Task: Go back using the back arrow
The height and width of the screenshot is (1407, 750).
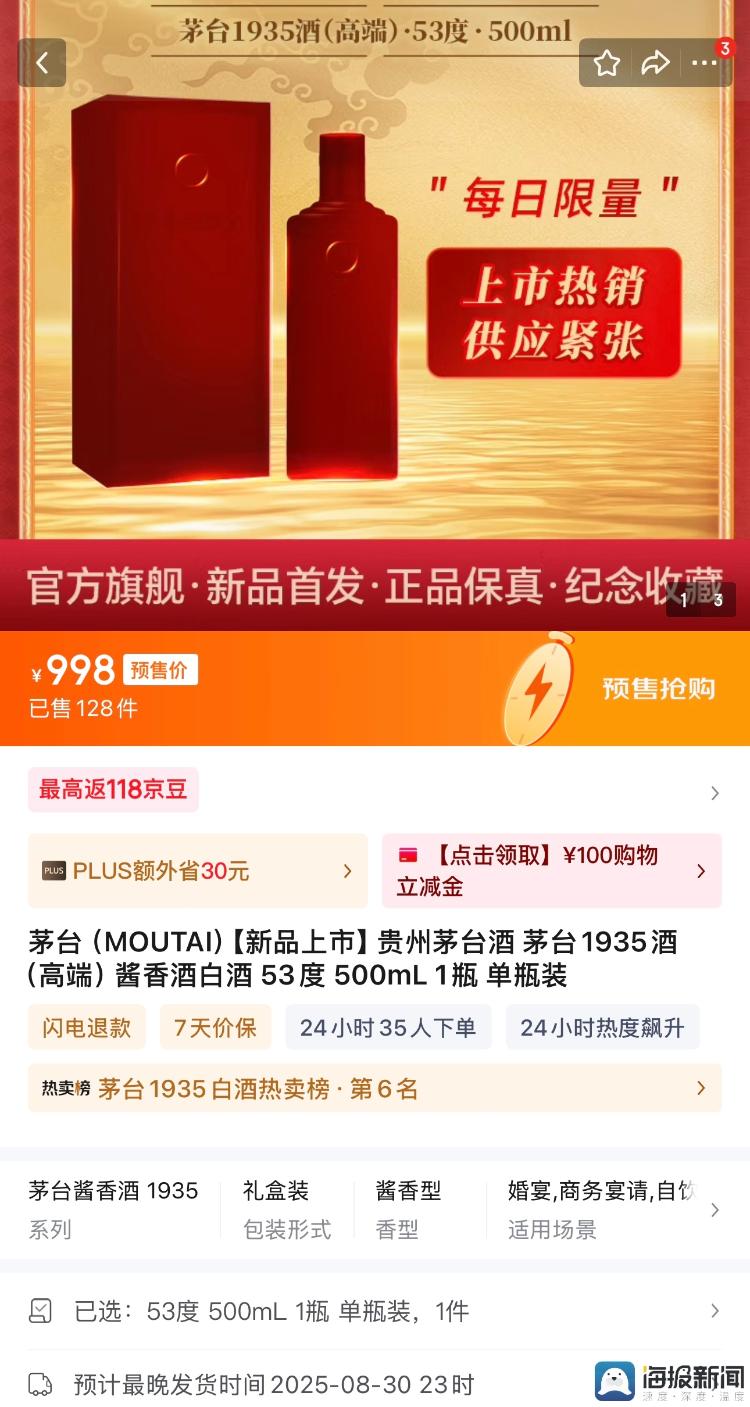Action: (42, 63)
